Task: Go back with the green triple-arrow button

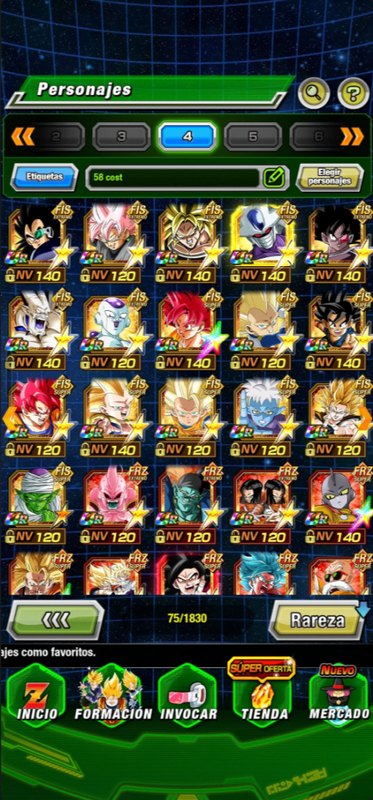Action: (x=56, y=619)
